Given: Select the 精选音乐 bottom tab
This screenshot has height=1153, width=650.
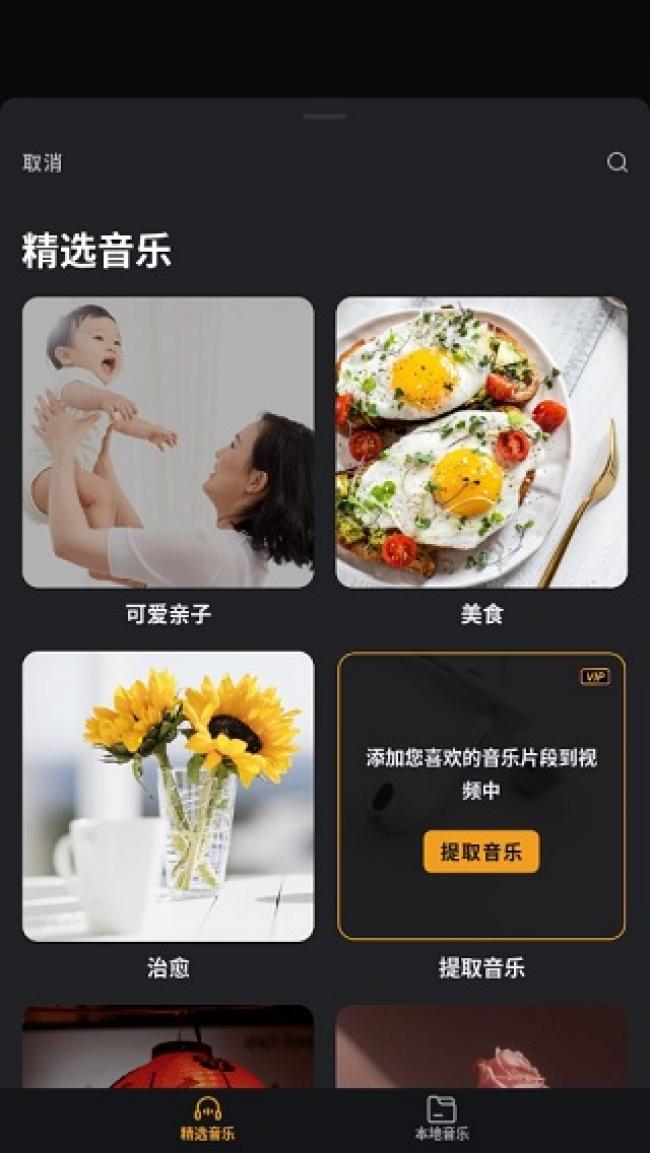Looking at the screenshot, I should click(207, 1118).
